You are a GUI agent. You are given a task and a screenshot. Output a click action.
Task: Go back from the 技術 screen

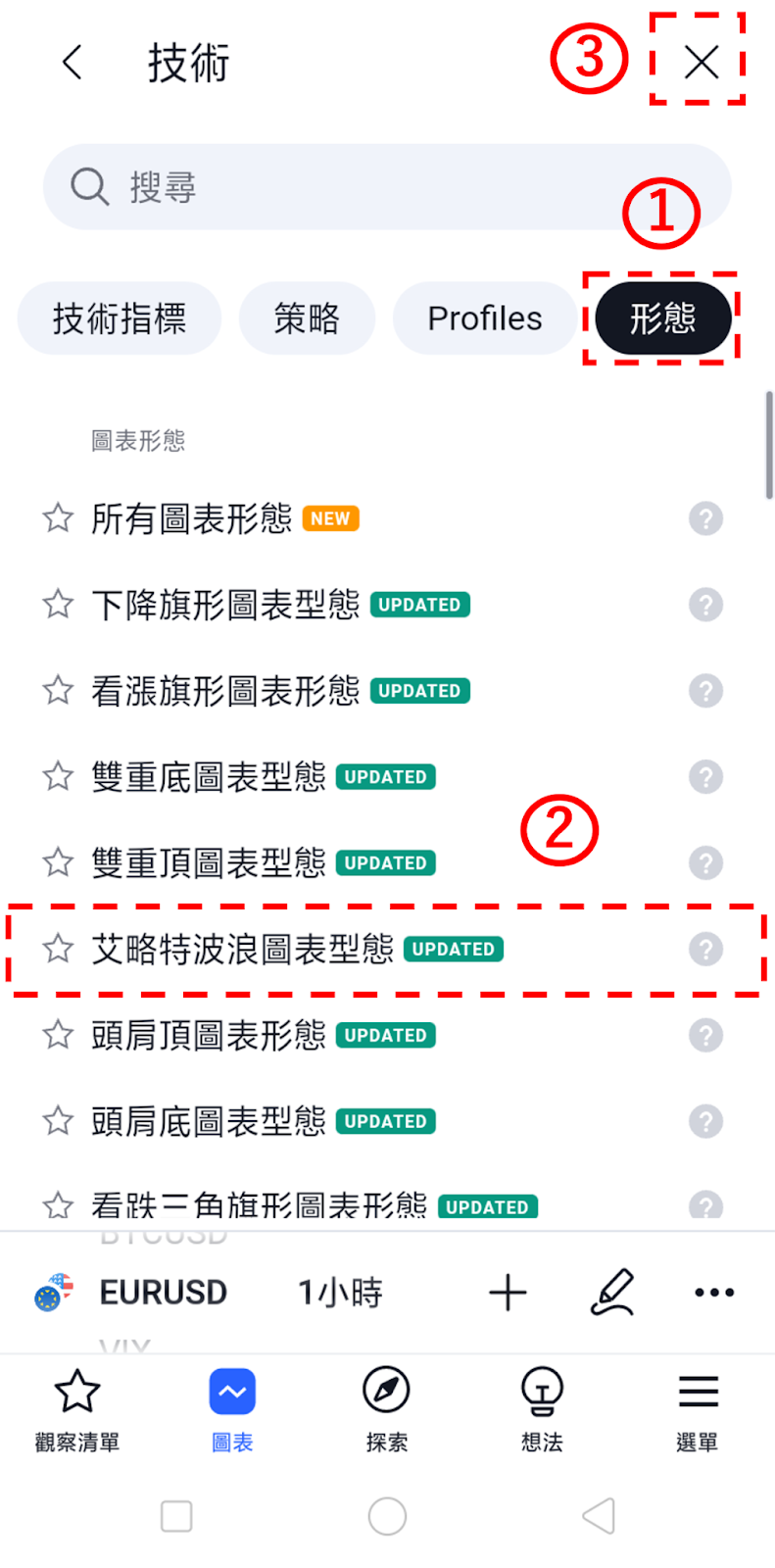73,63
